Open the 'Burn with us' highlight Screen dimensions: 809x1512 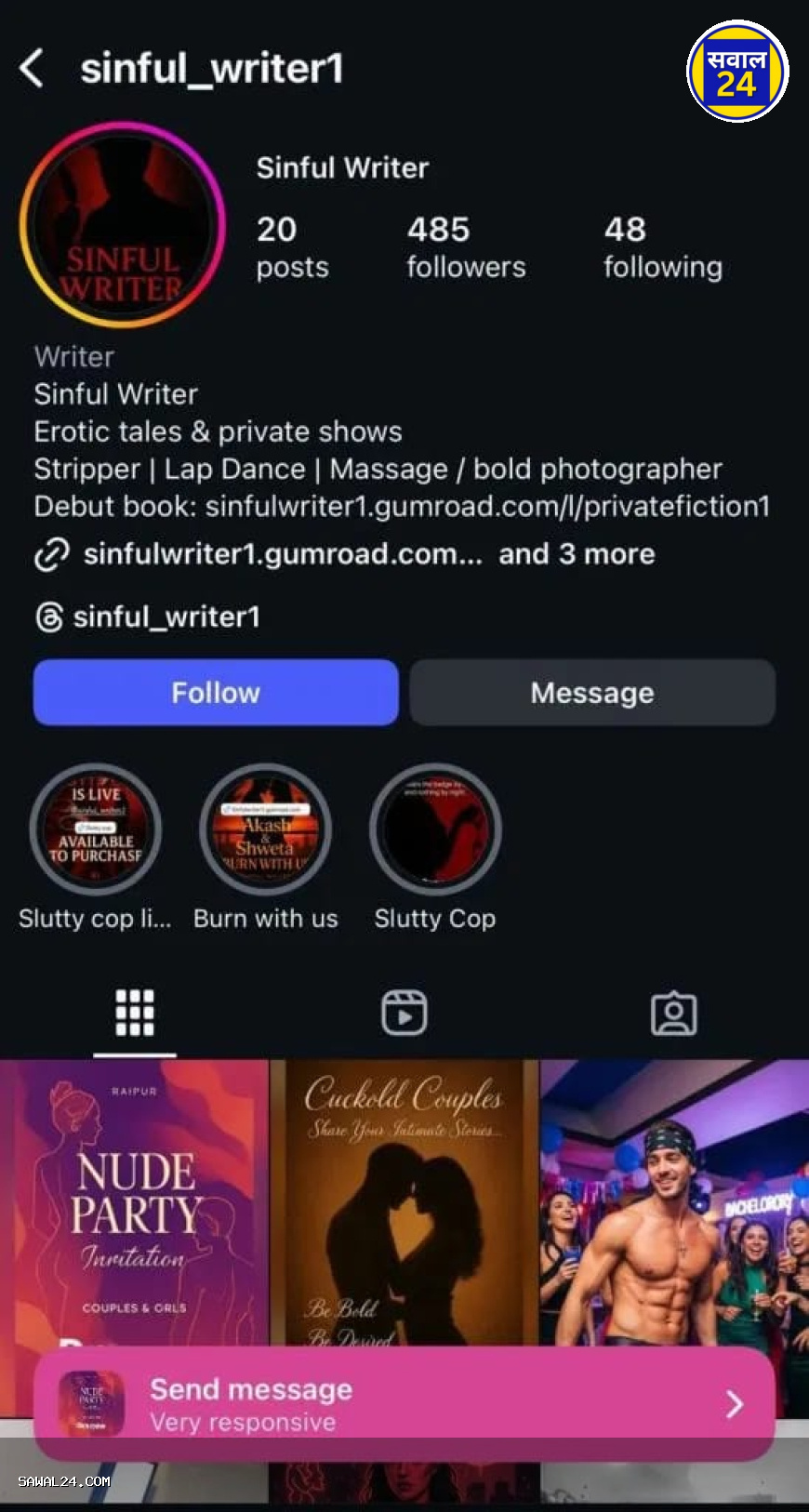pyautogui.click(x=266, y=829)
